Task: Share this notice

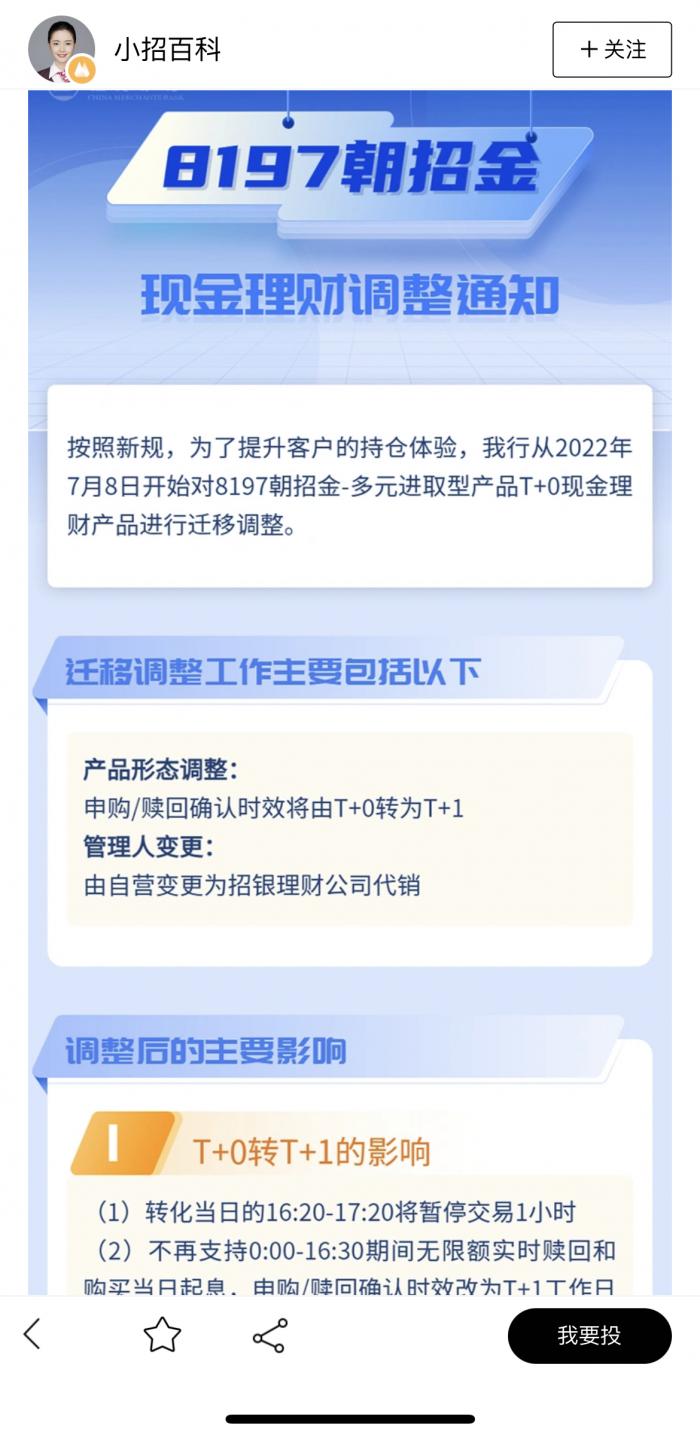Action: [269, 1335]
